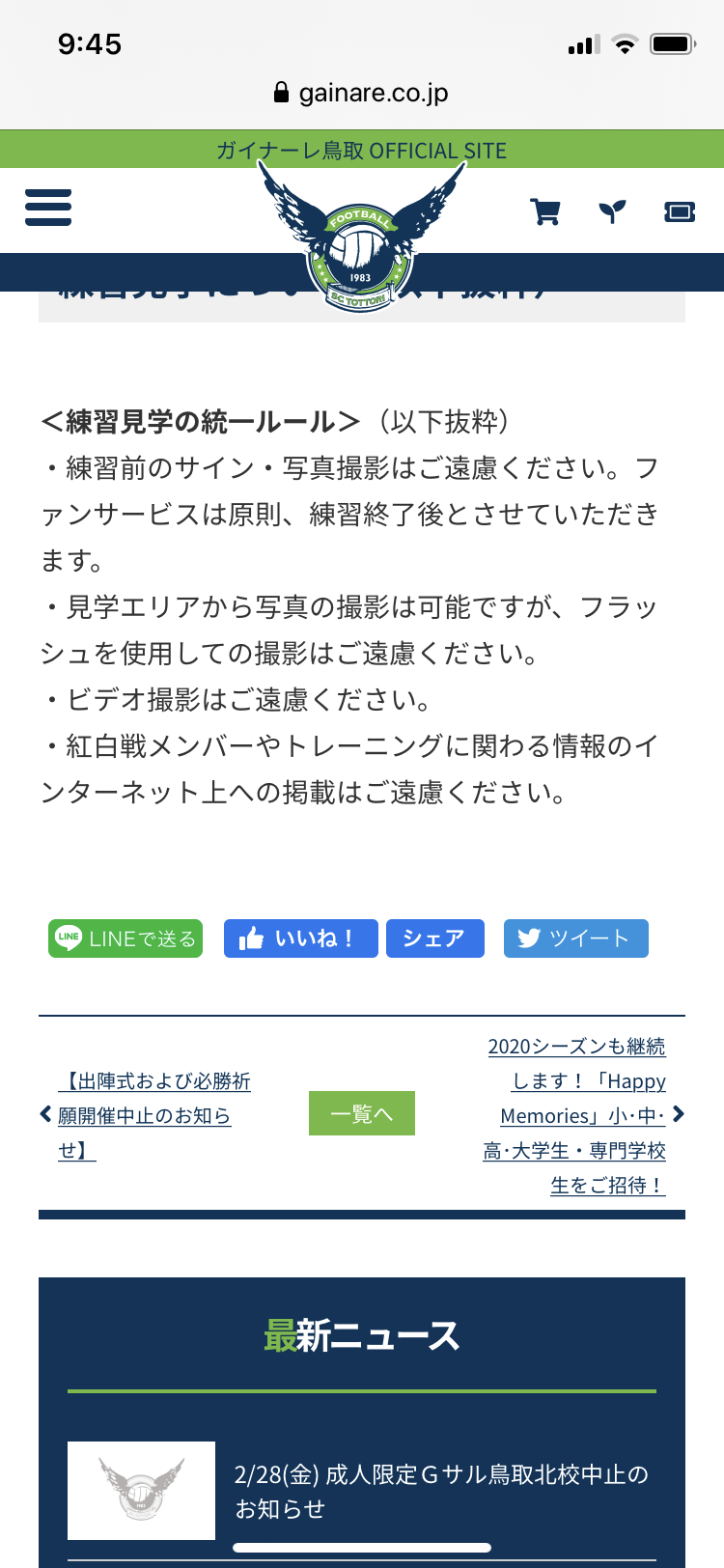Open previous article 出陣式および必勝祈願開催中止のお知らせ
The image size is (724, 1568).
[154, 1115]
